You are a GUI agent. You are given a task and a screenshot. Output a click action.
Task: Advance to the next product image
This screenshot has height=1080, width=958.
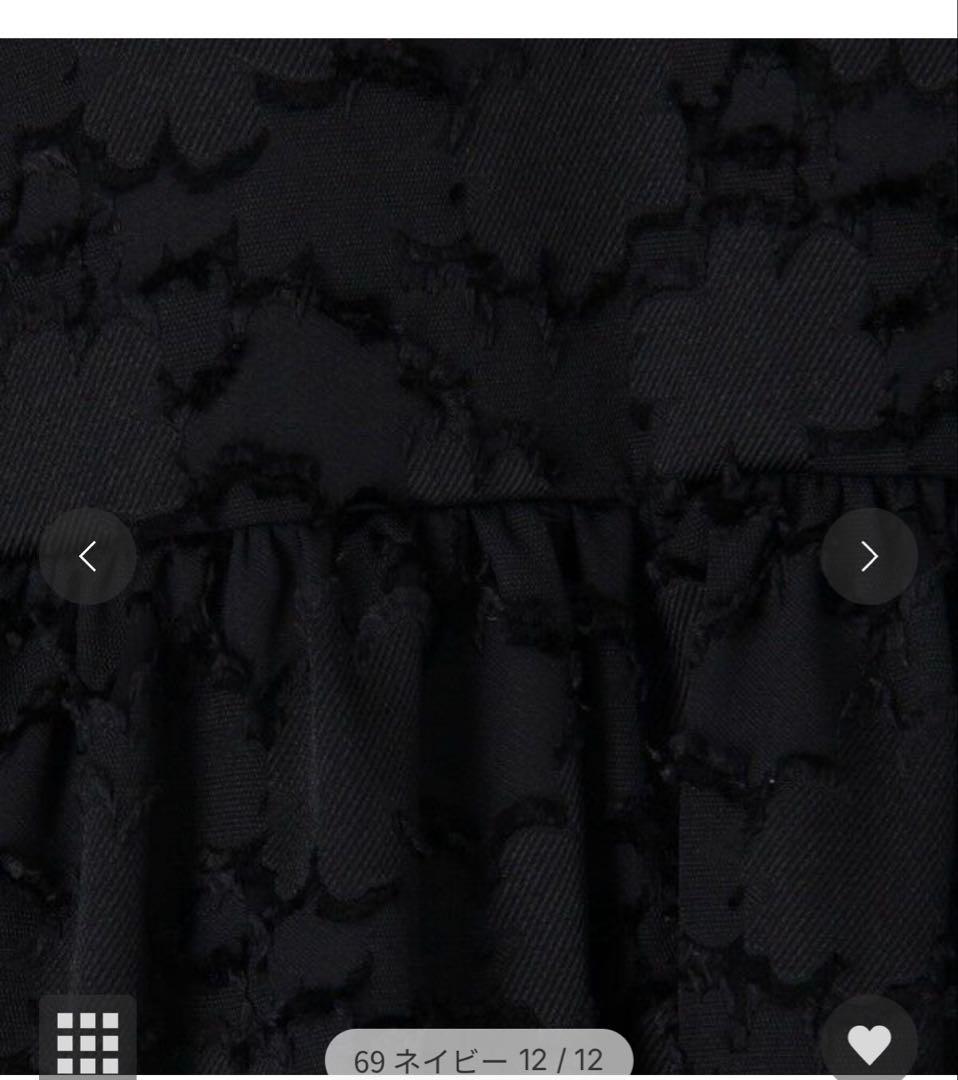pos(869,556)
